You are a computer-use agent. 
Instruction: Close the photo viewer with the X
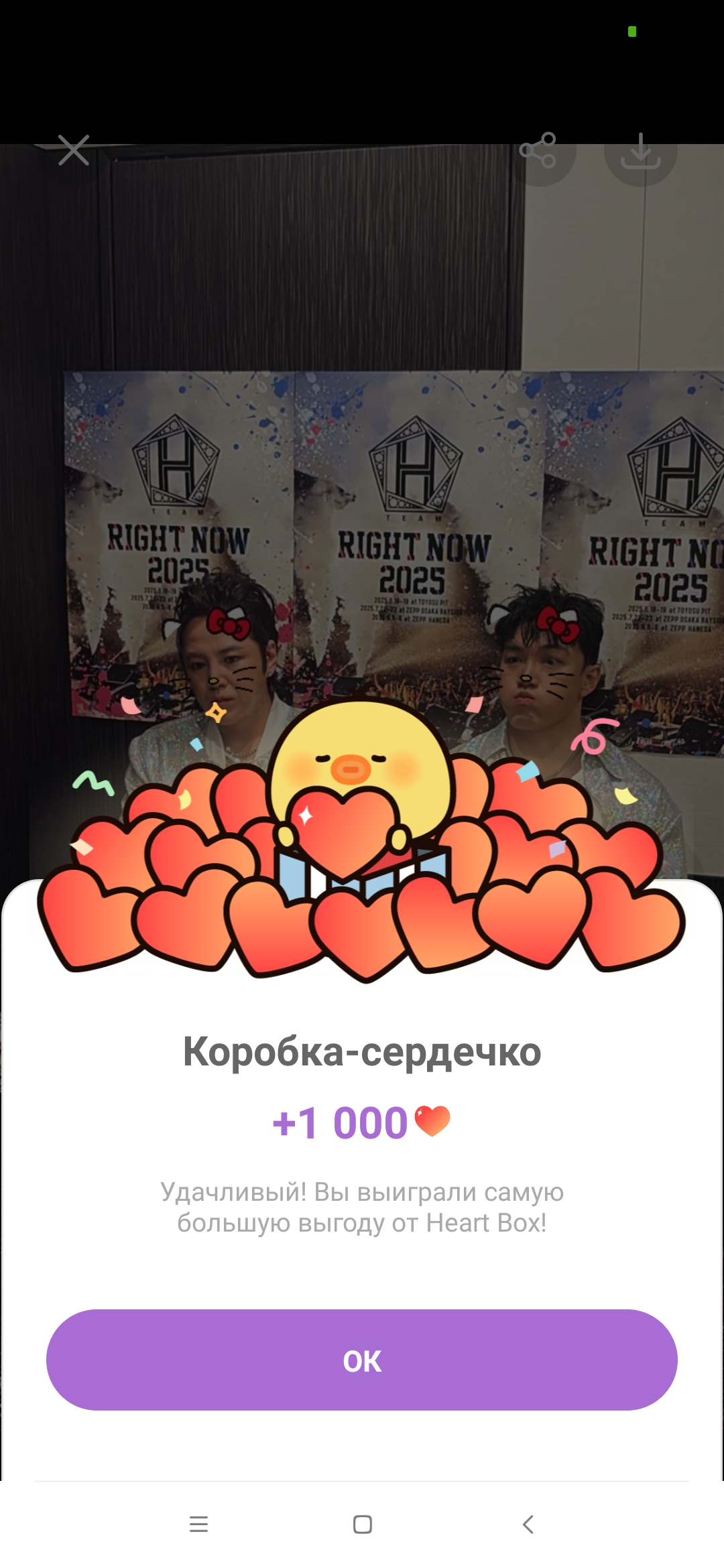[74, 150]
